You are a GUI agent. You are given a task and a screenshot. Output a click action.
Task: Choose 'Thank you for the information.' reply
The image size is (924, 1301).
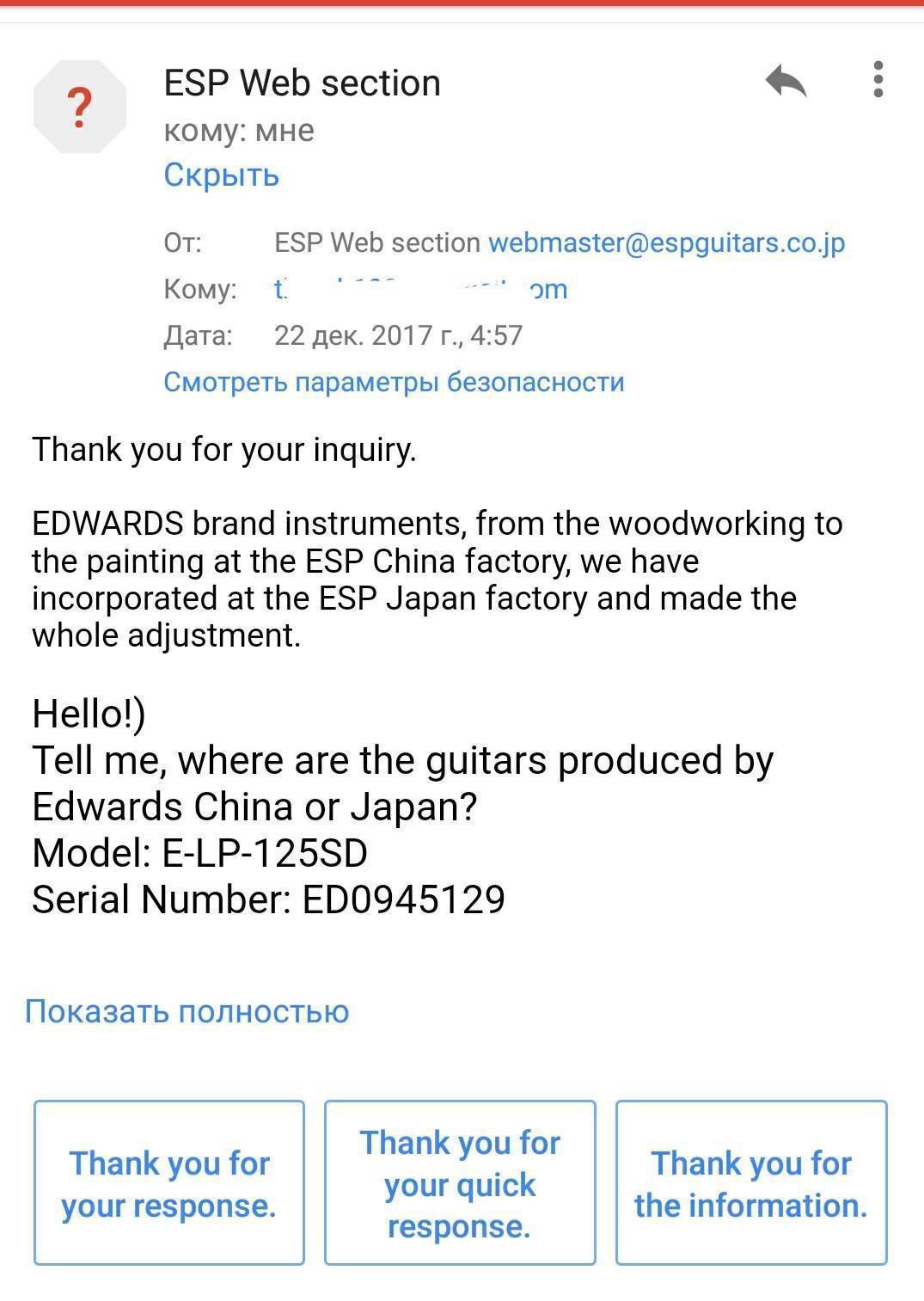click(750, 1182)
